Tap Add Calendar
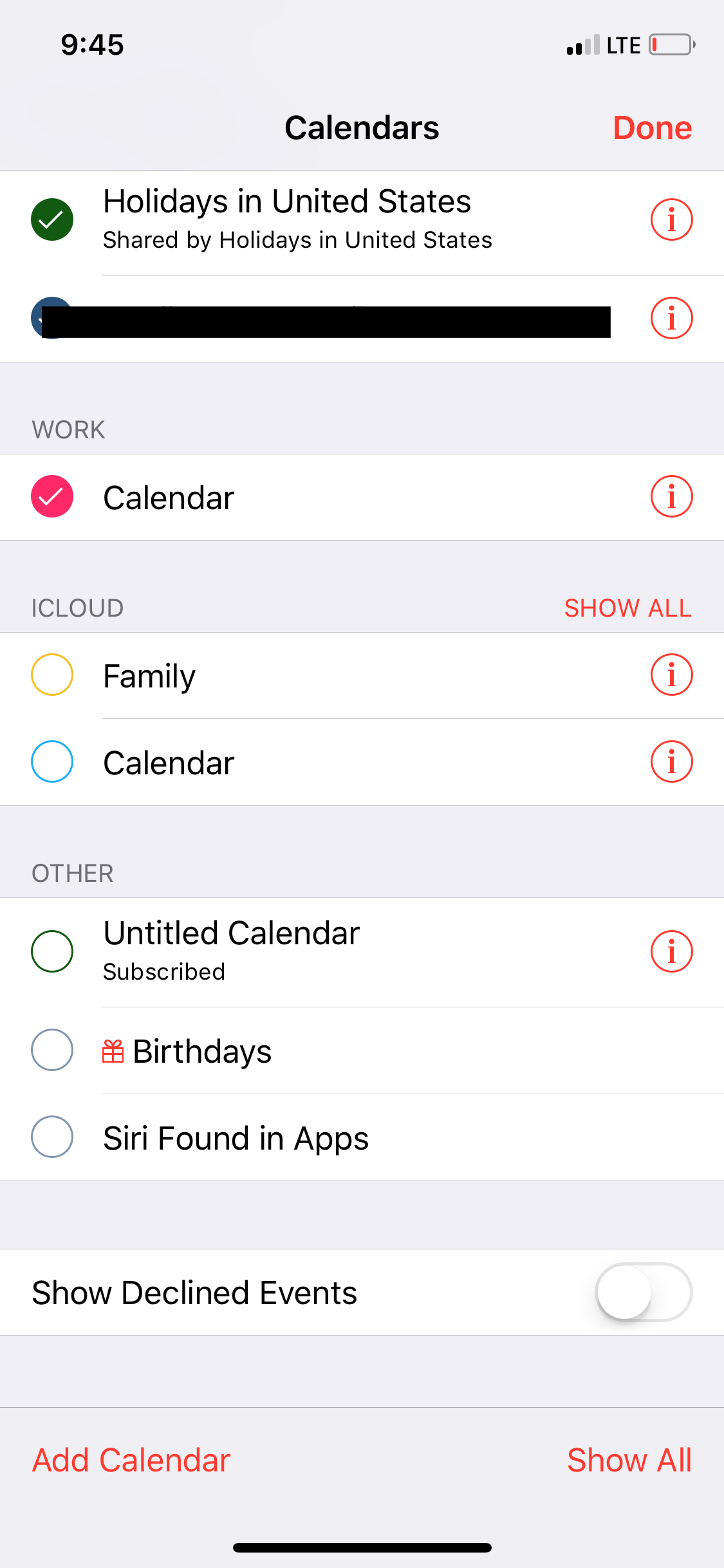The width and height of the screenshot is (724, 1568). [131, 1460]
